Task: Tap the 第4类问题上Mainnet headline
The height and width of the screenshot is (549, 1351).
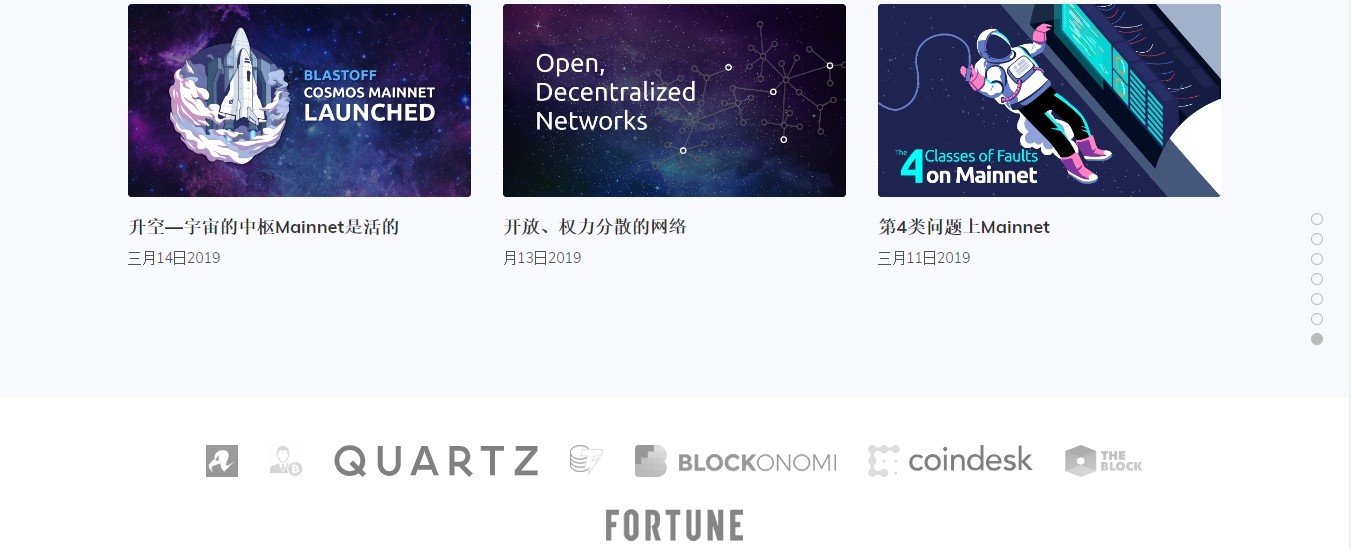Action: point(964,227)
